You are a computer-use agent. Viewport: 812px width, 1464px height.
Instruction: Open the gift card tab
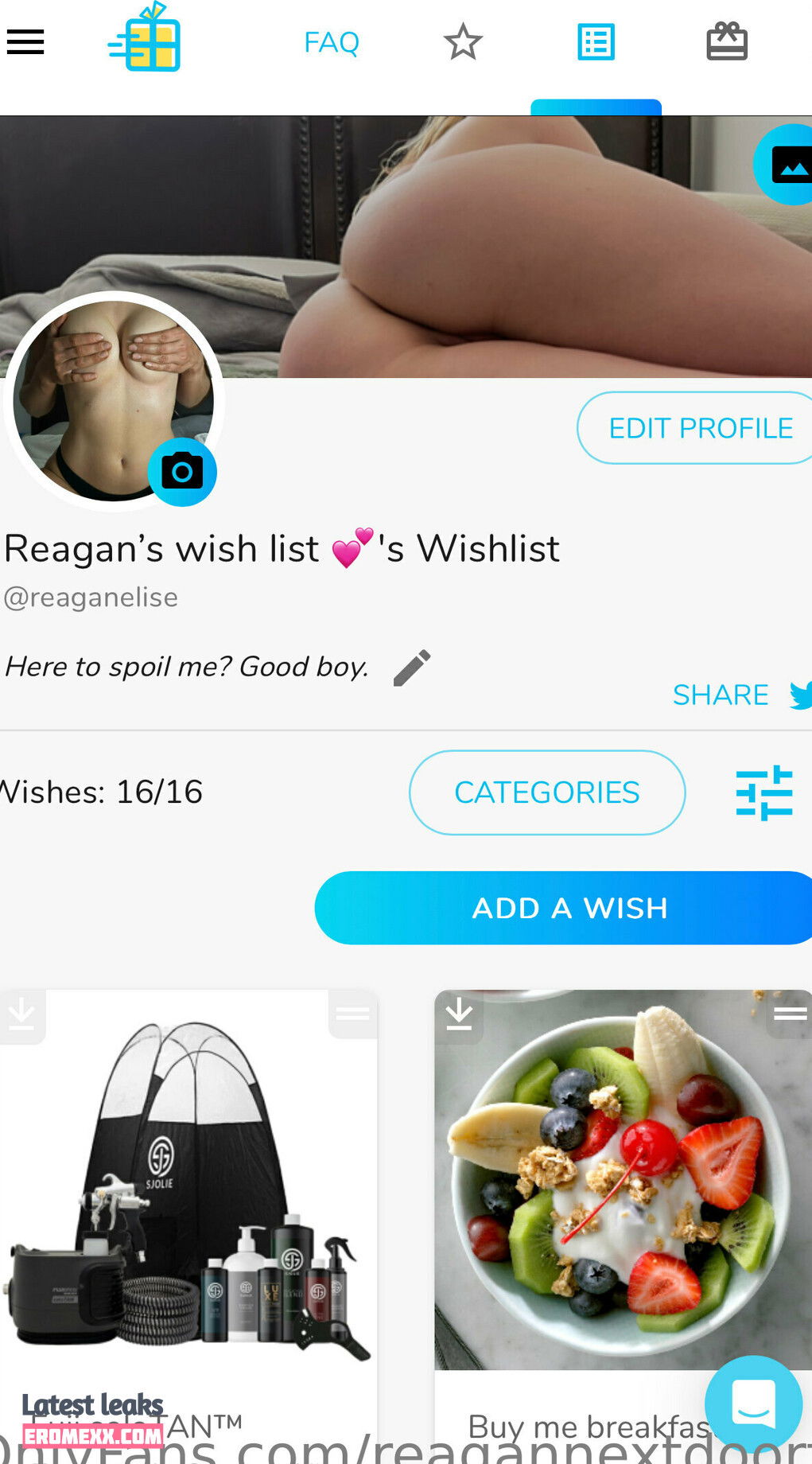point(727,42)
